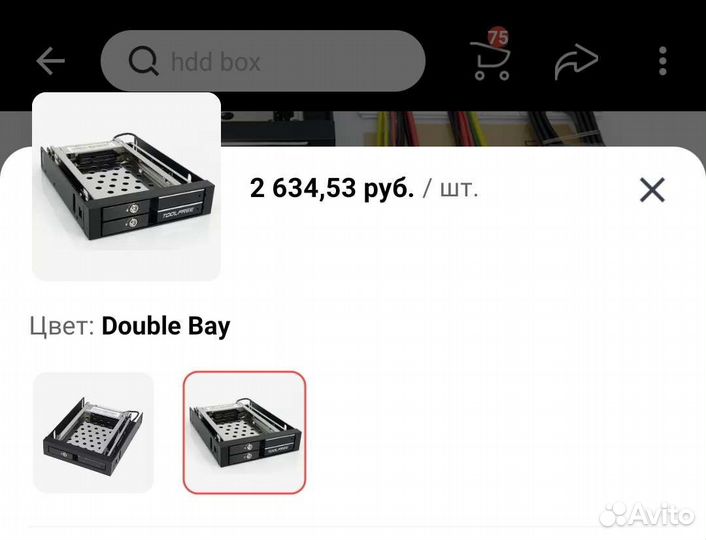
Task: Go back with the arrow icon
Action: pyautogui.click(x=50, y=62)
